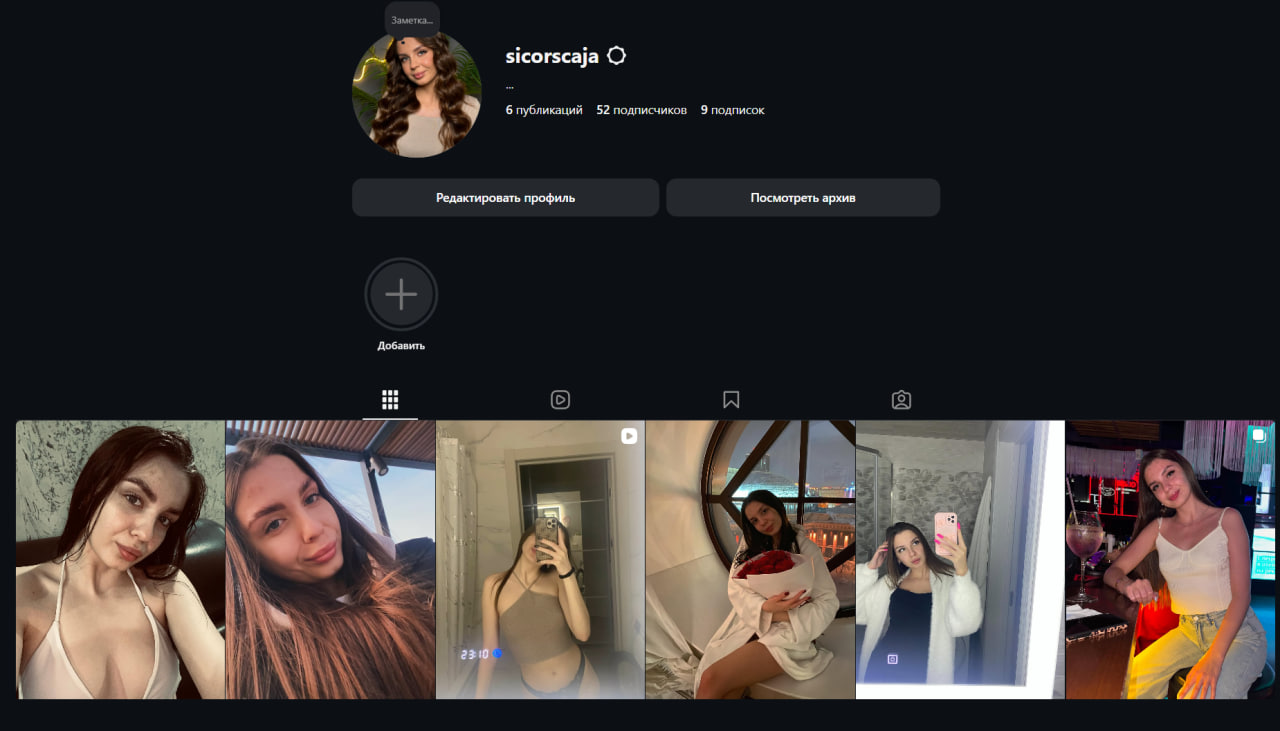This screenshot has width=1280, height=731.
Task: Open settings gear next to sicorscaja
Action: [x=617, y=56]
